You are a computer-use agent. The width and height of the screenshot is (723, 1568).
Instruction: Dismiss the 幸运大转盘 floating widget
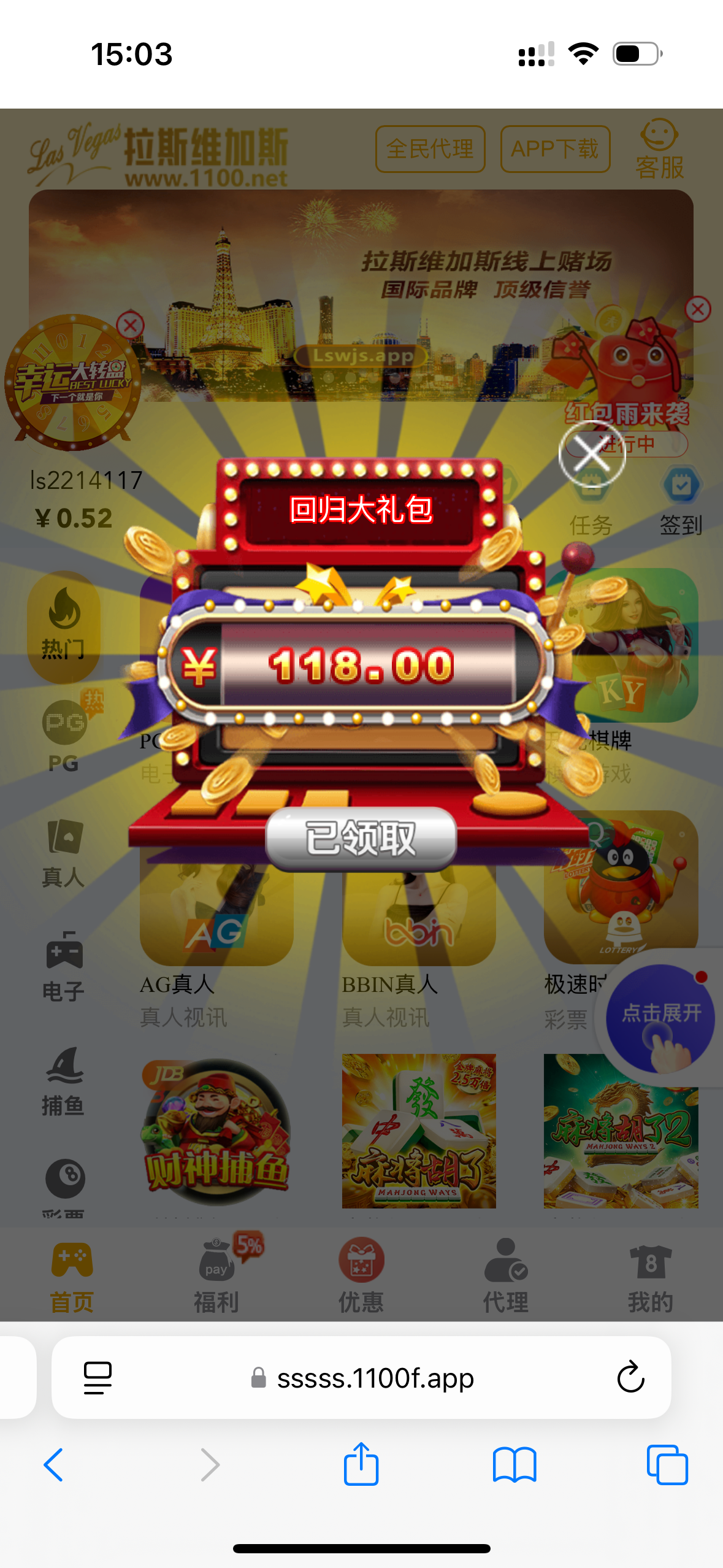(x=130, y=325)
